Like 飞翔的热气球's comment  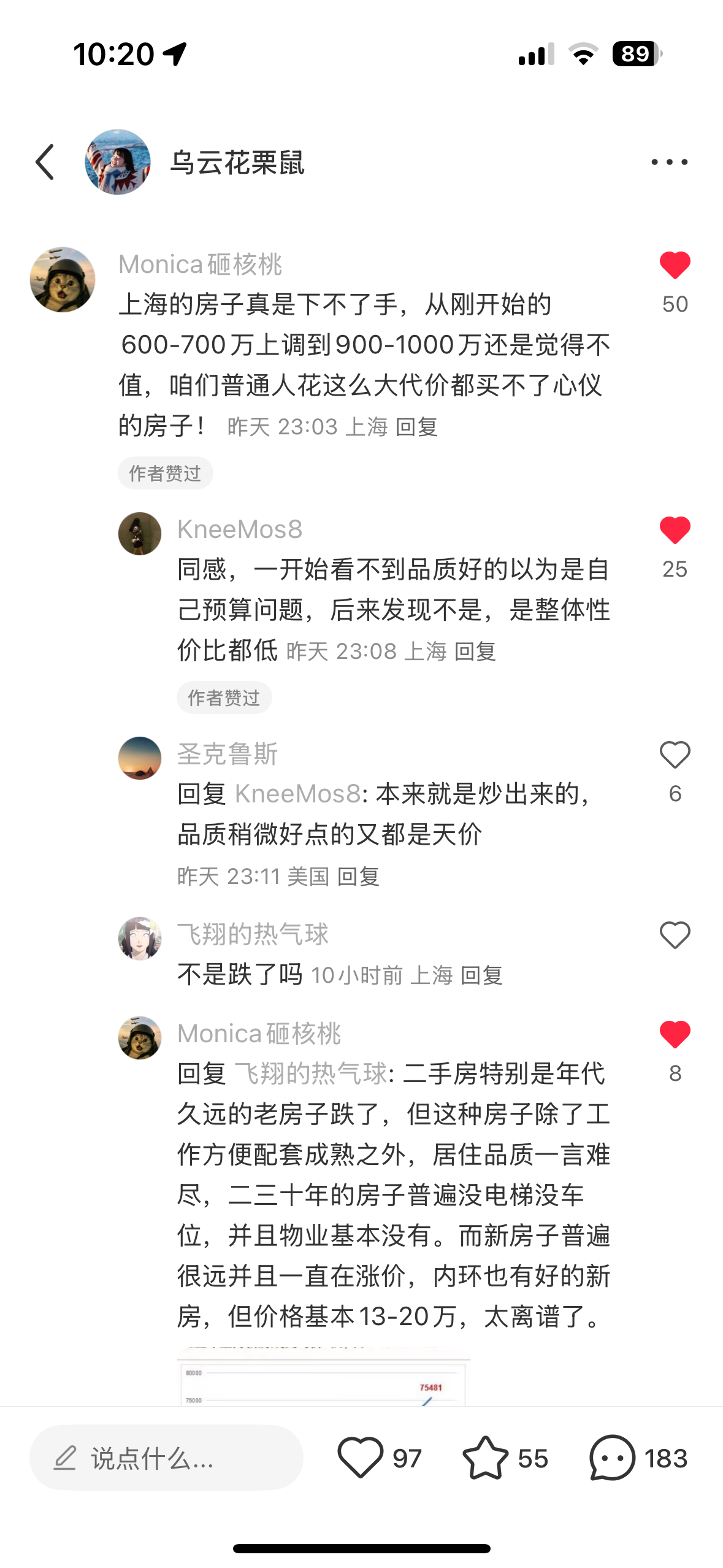675,936
